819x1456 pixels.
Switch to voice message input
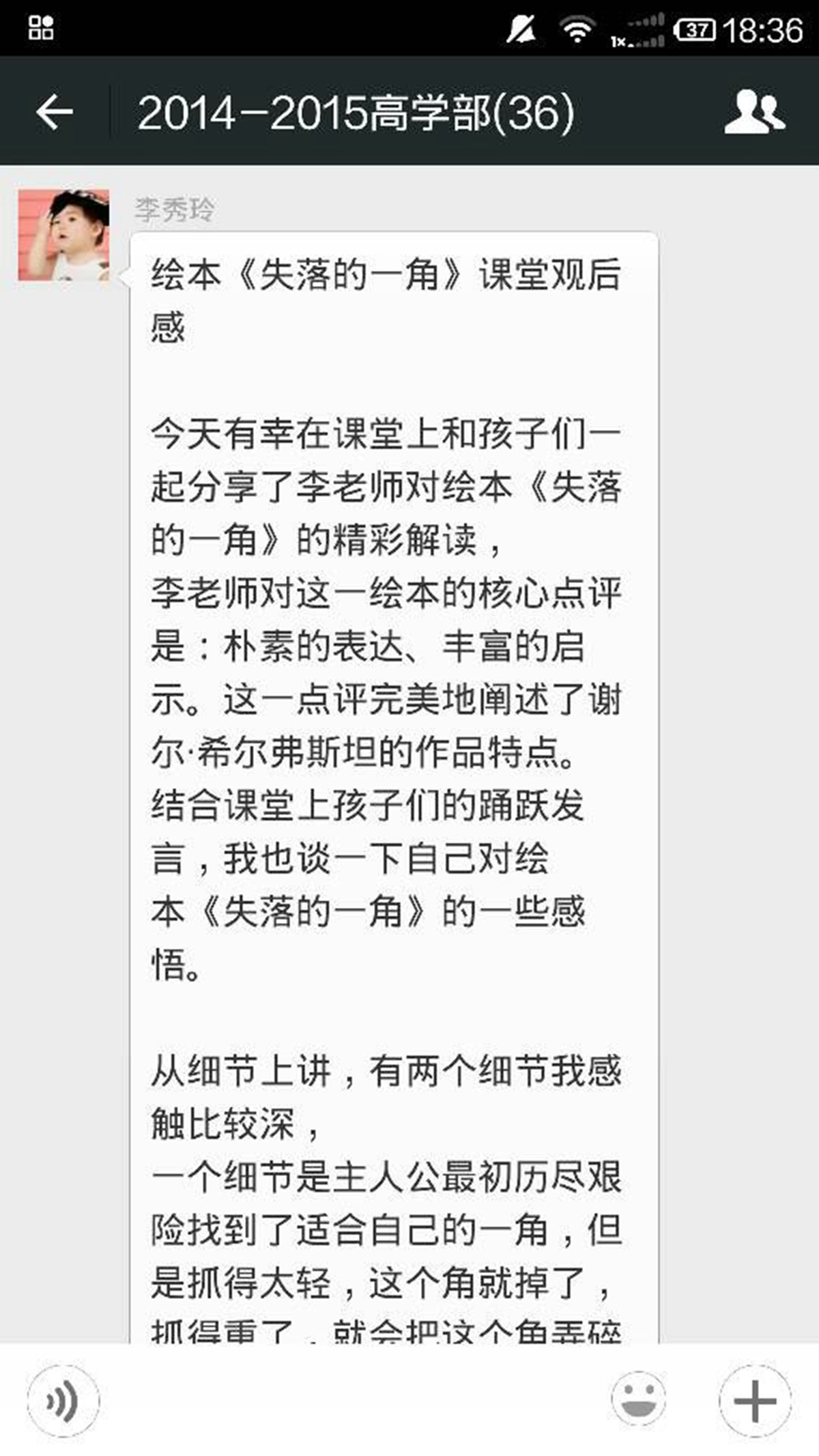pyautogui.click(x=63, y=1401)
